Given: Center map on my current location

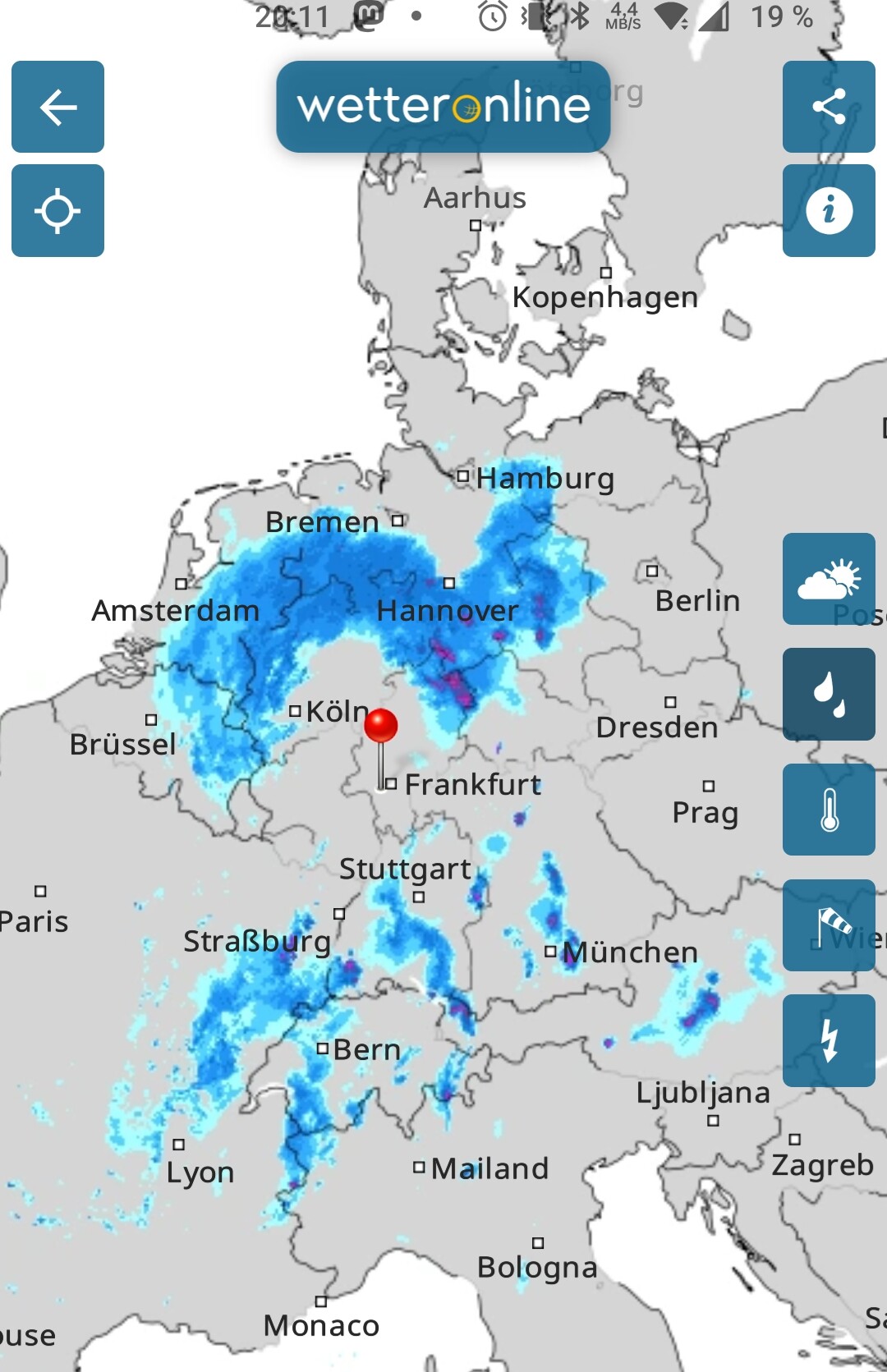Looking at the screenshot, I should [x=57, y=211].
